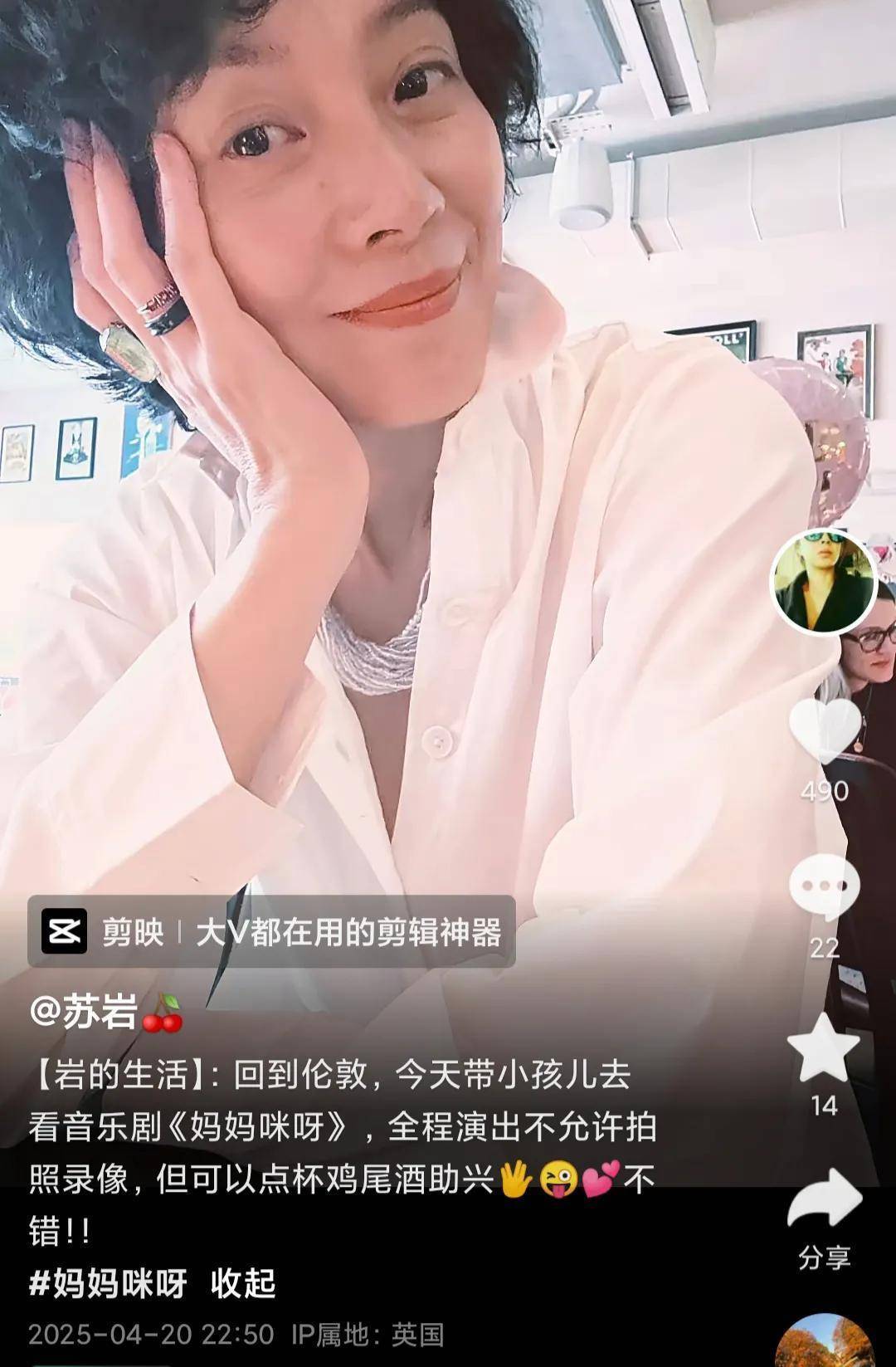Open the @苏岩 username profile
Image resolution: width=896 pixels, height=1367 pixels.
pyautogui.click(x=83, y=1011)
